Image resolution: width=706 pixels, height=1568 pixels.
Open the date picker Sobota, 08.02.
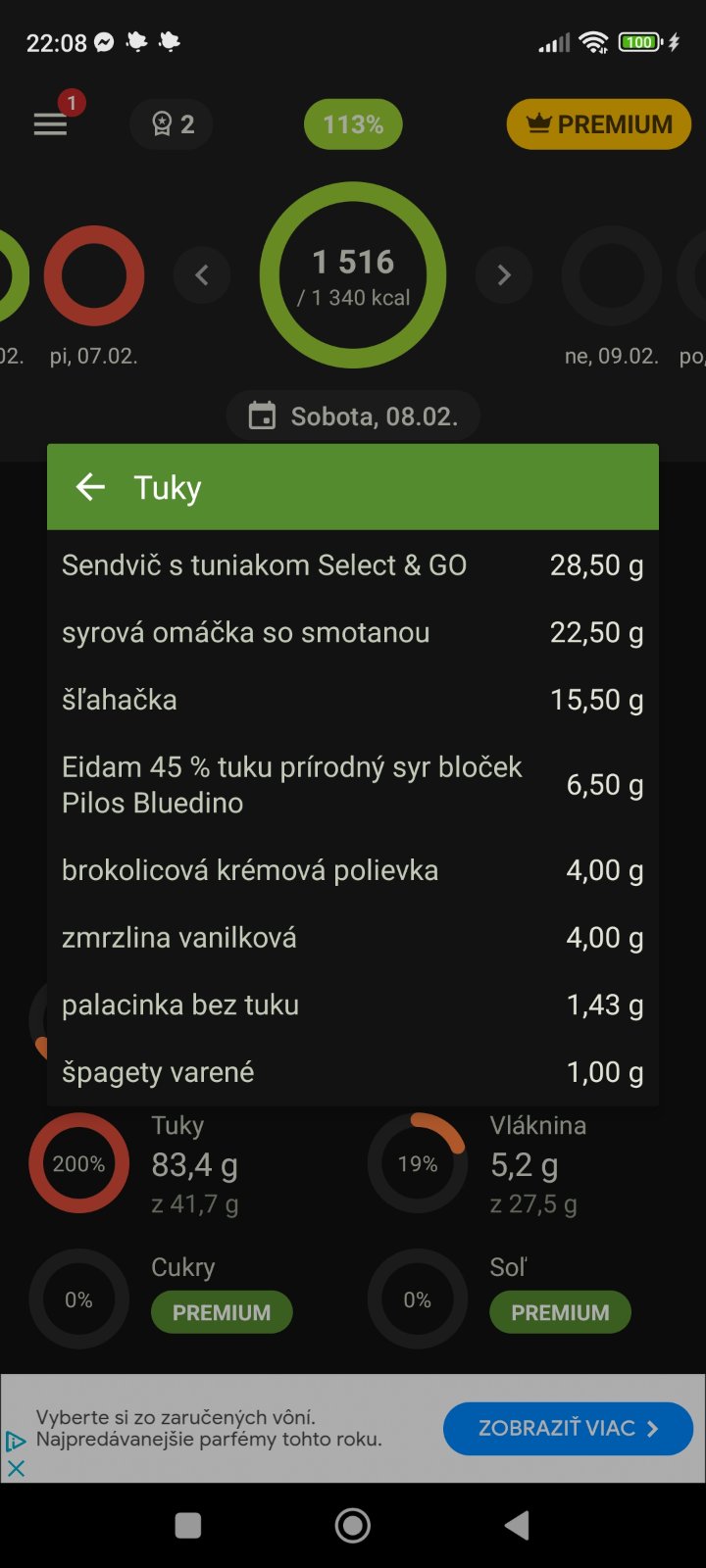[x=354, y=416]
